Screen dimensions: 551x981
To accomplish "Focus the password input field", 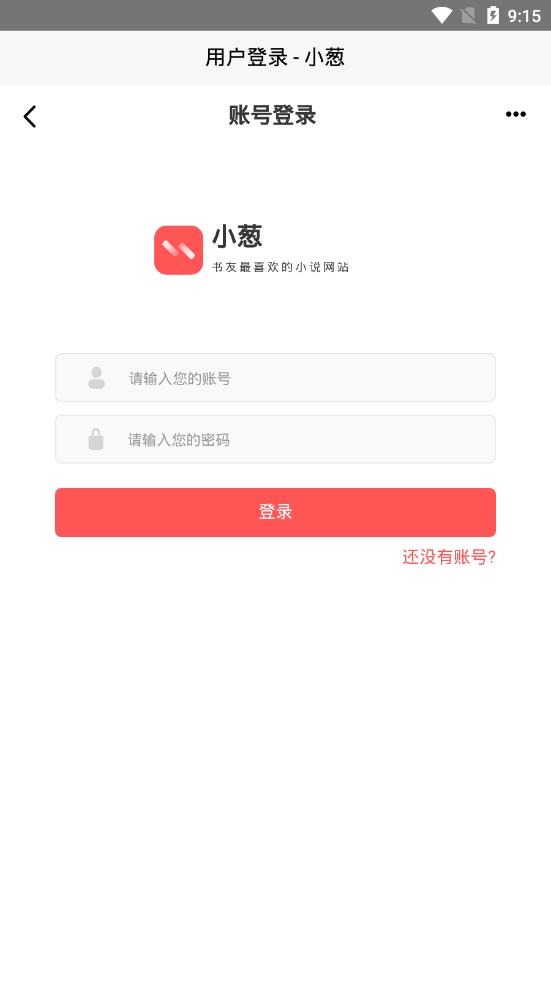I will [275, 439].
